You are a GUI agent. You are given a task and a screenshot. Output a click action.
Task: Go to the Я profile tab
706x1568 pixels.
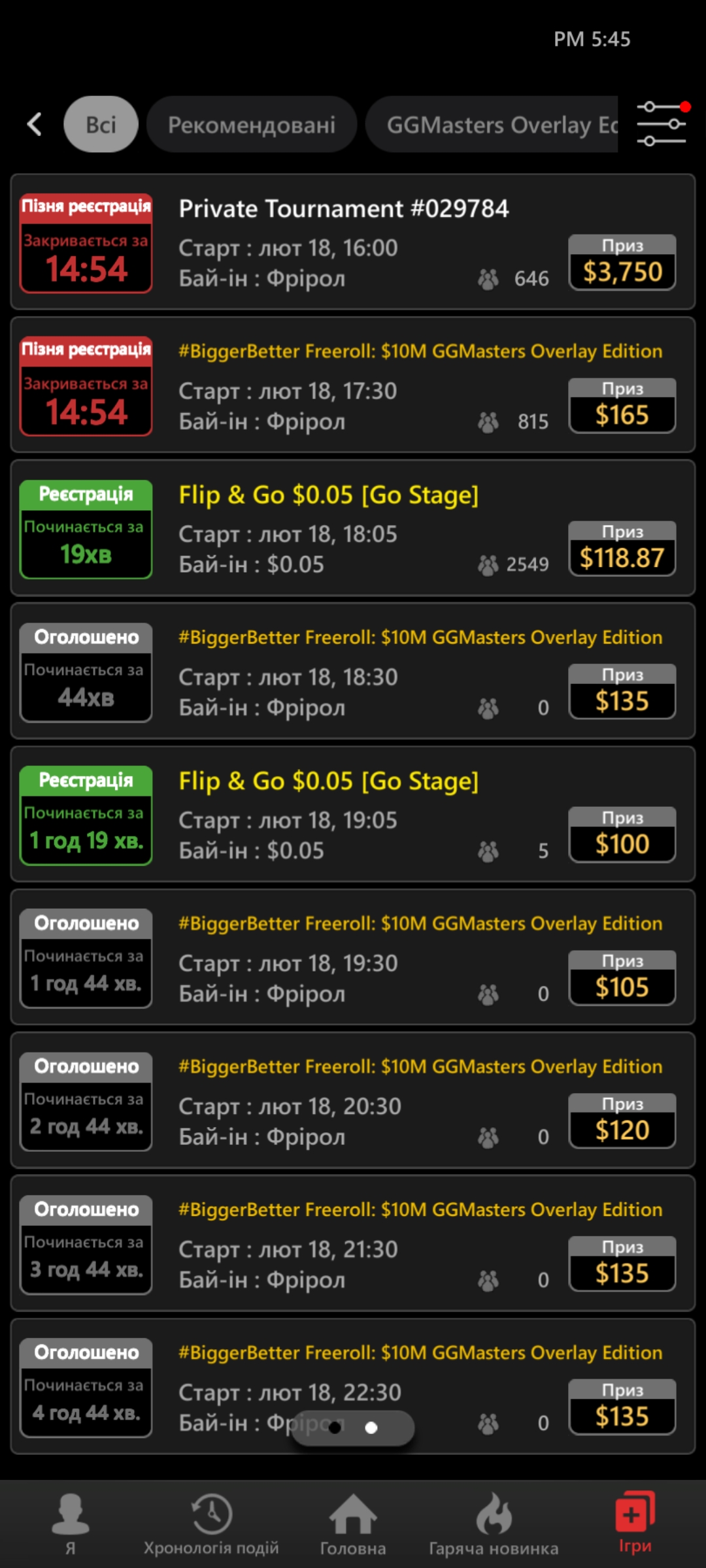(71, 1524)
